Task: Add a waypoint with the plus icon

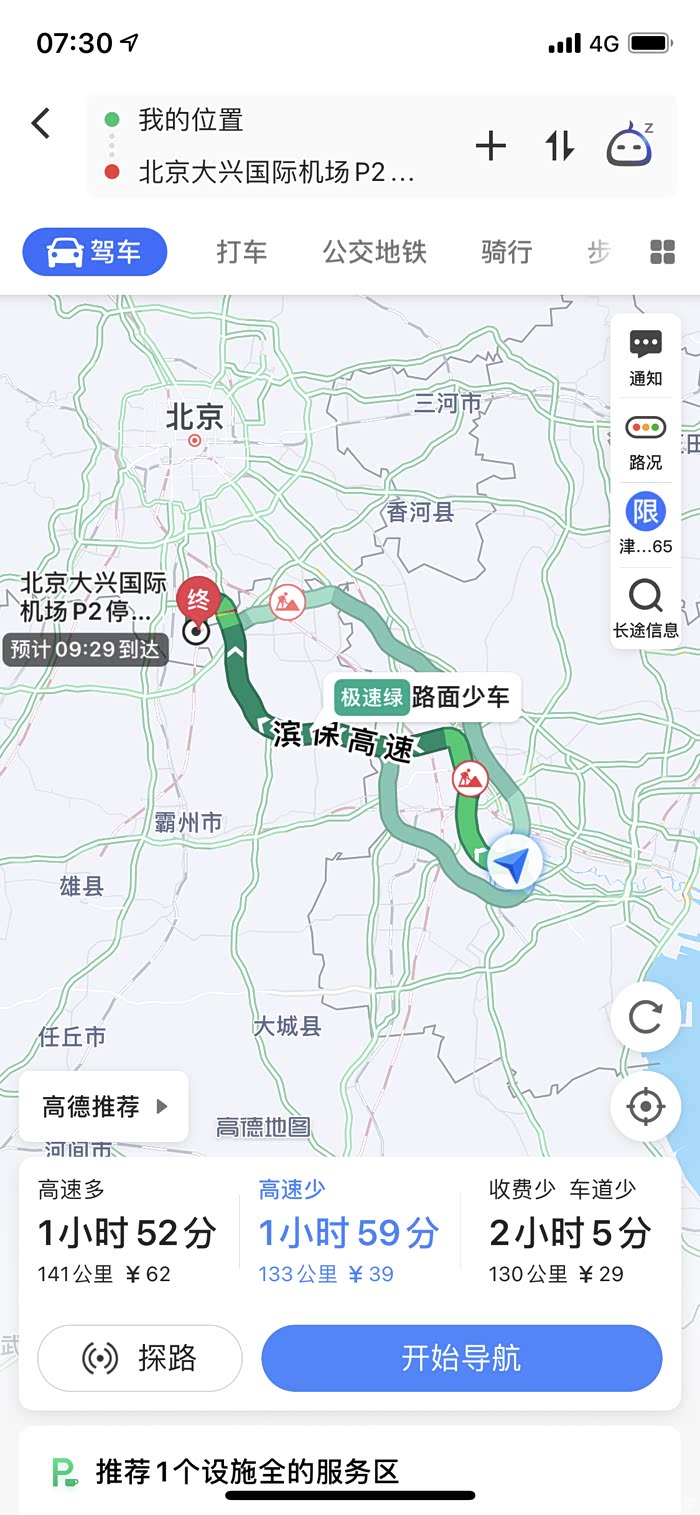Action: click(490, 147)
